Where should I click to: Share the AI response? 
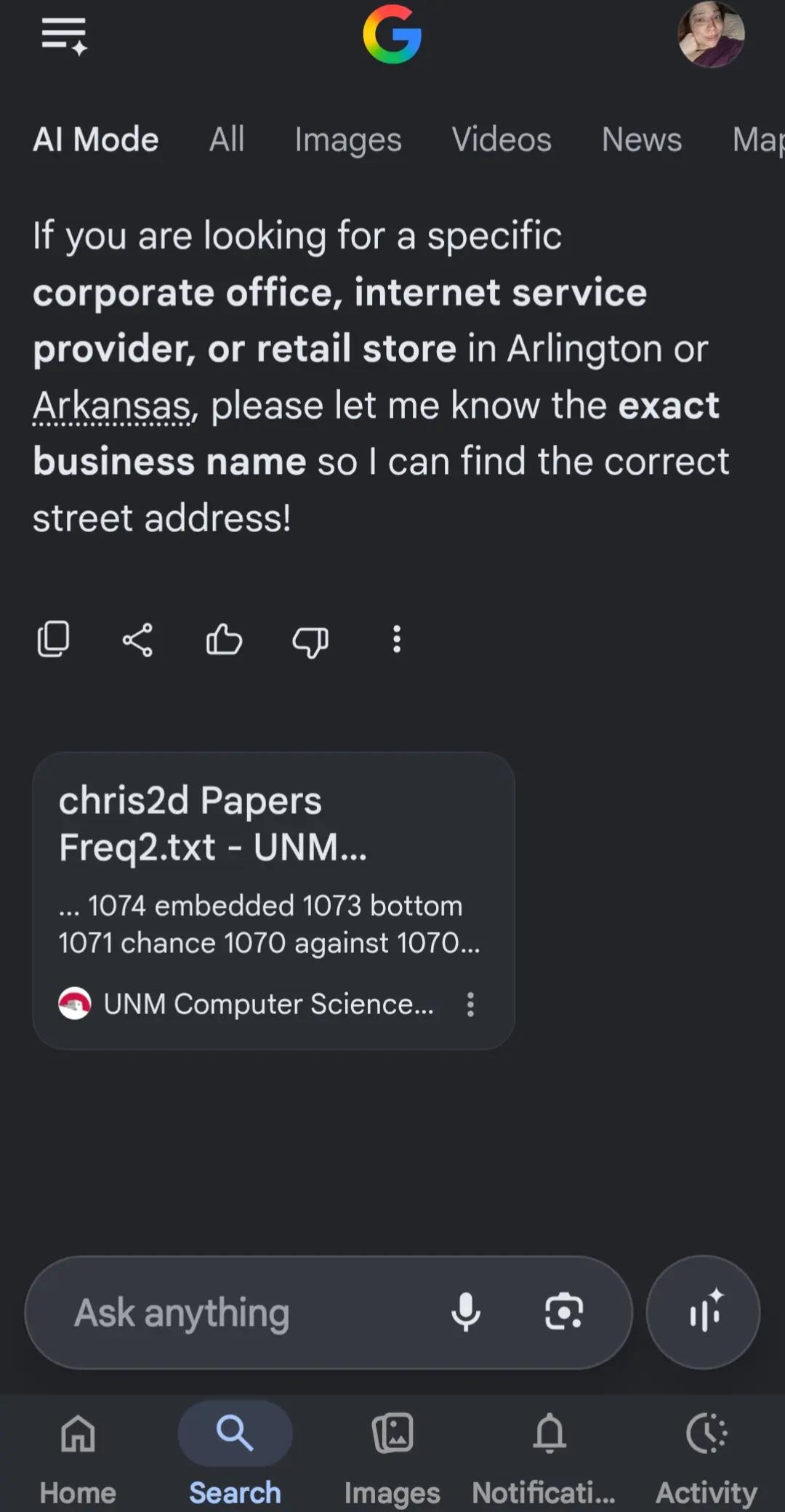tap(137, 640)
